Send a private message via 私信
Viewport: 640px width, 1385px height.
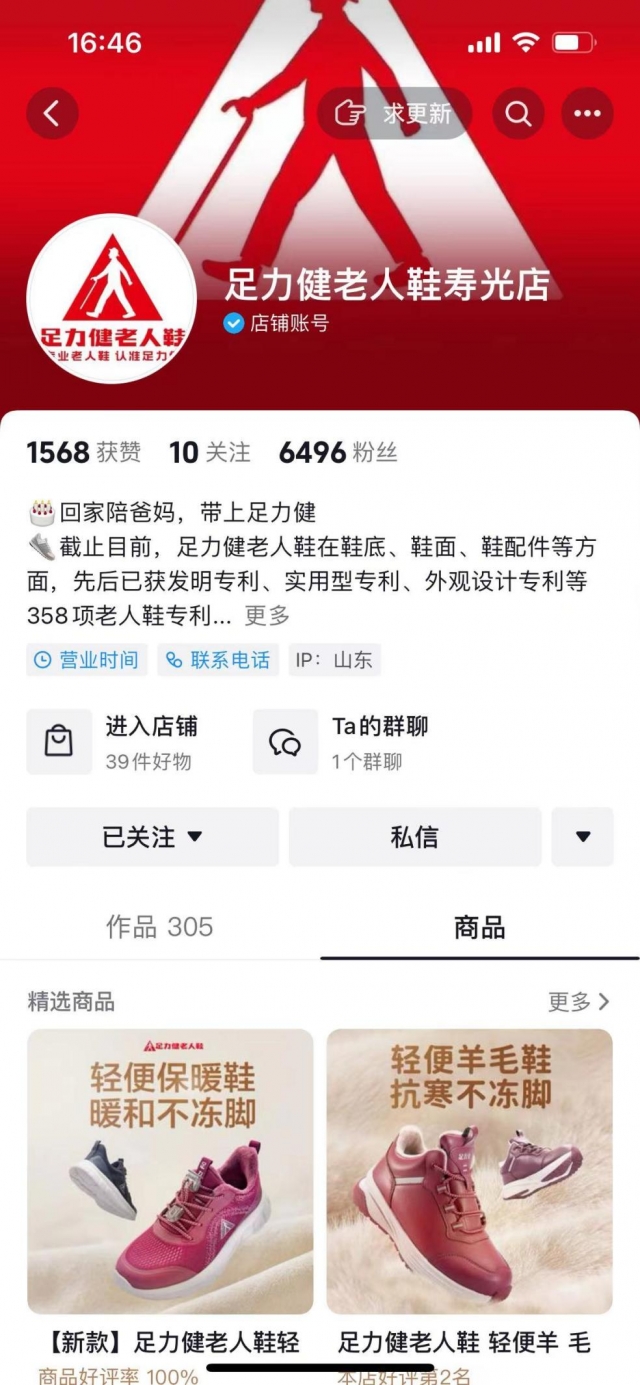pyautogui.click(x=414, y=837)
